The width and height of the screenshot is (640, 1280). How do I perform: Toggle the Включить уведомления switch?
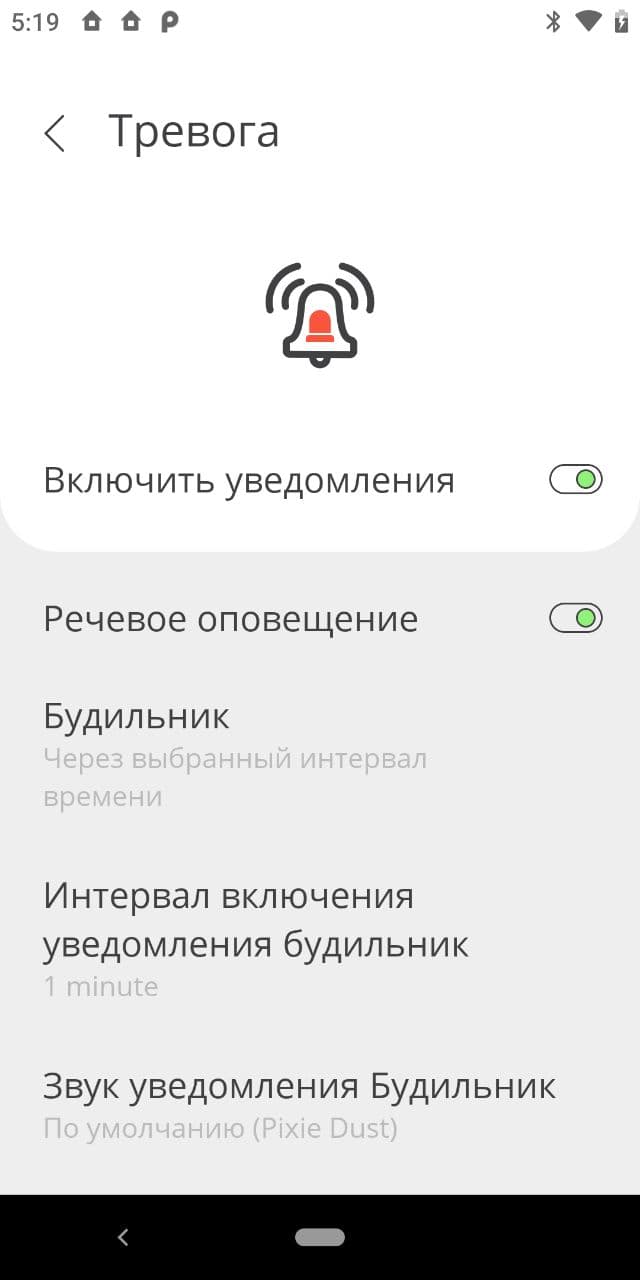[x=576, y=480]
